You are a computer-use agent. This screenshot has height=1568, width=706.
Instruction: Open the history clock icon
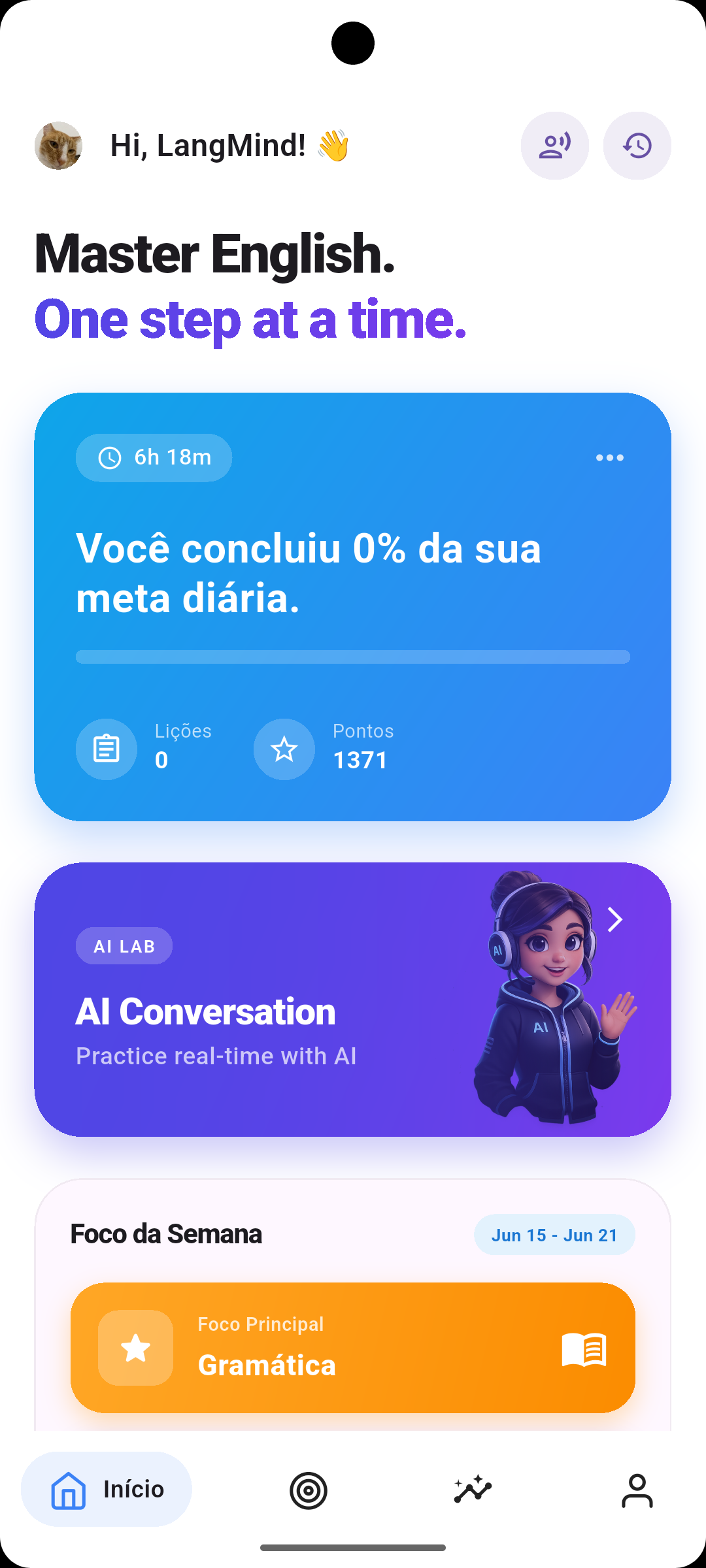pyautogui.click(x=637, y=146)
